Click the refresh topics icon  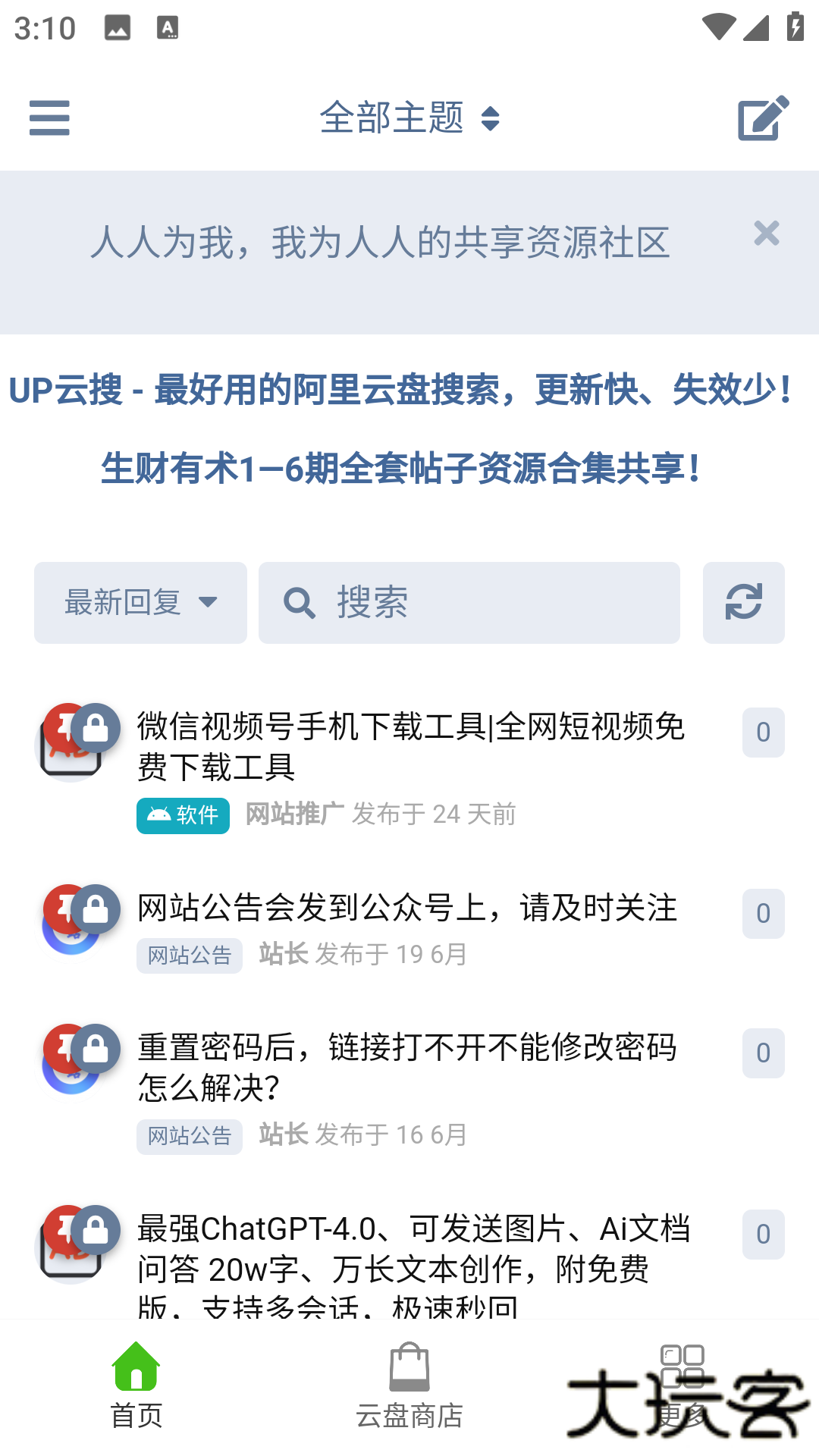[743, 603]
